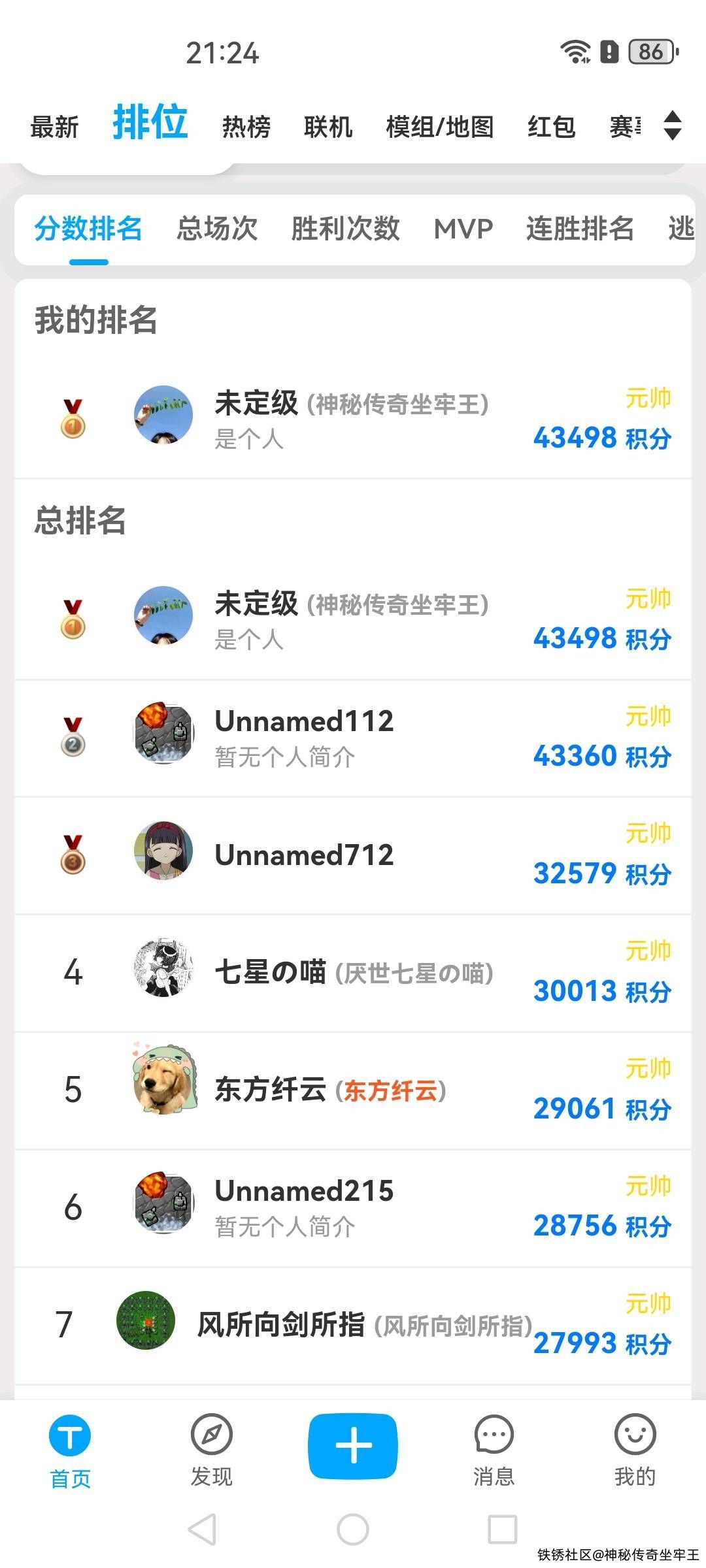Open Unnamed215's ranking entry

click(x=353, y=1208)
